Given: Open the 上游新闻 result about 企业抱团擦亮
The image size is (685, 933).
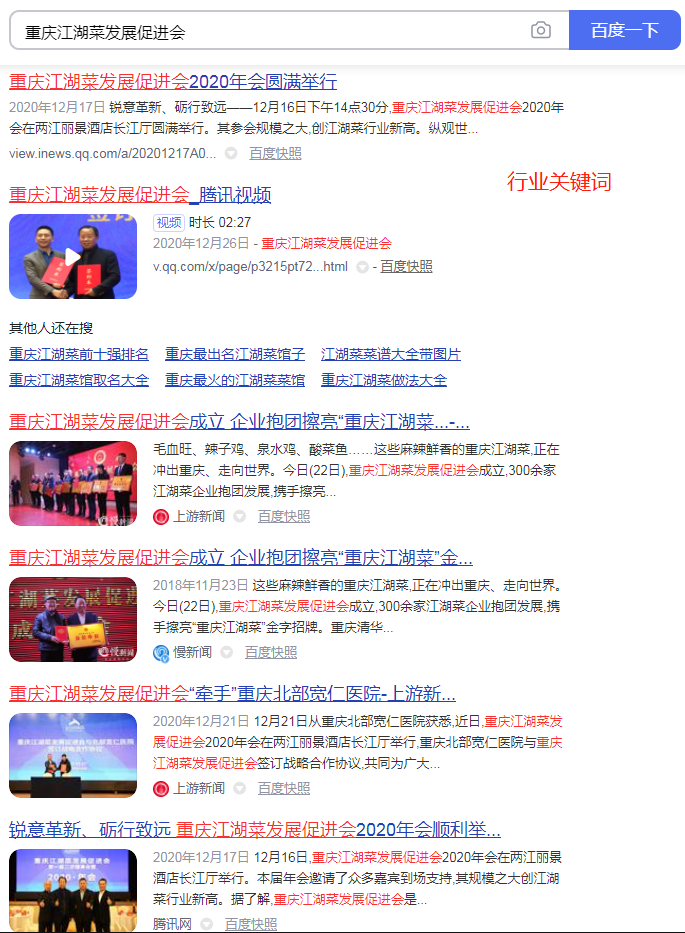Looking at the screenshot, I should point(239,420).
